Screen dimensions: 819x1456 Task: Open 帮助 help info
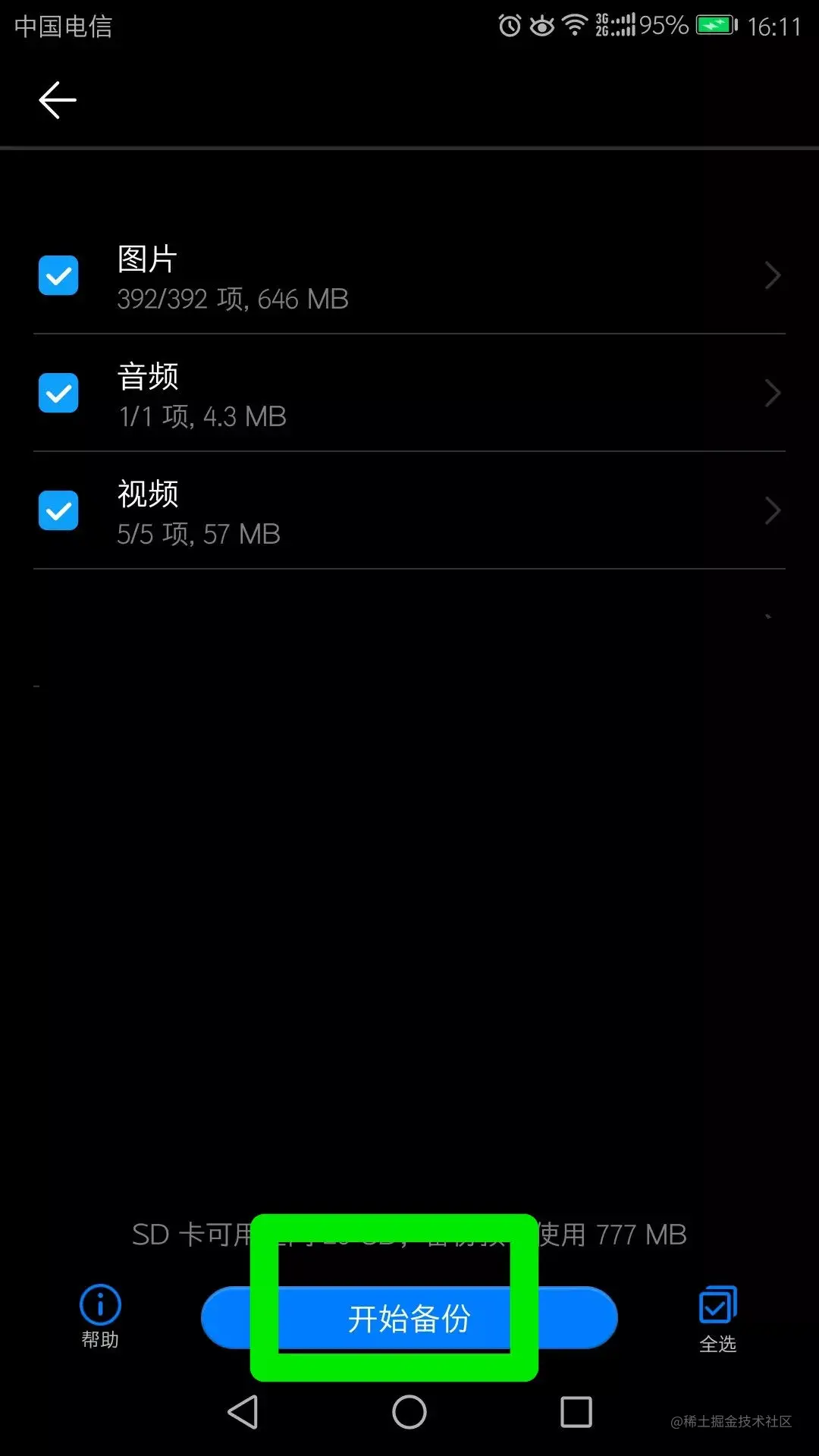point(100,1316)
